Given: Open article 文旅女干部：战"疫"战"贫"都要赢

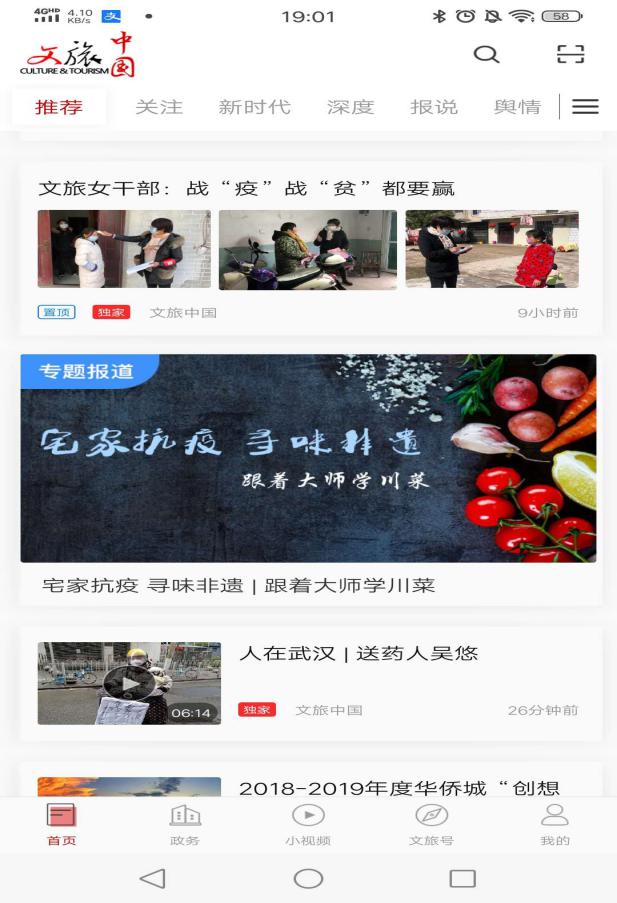Looking at the screenshot, I should coord(246,188).
